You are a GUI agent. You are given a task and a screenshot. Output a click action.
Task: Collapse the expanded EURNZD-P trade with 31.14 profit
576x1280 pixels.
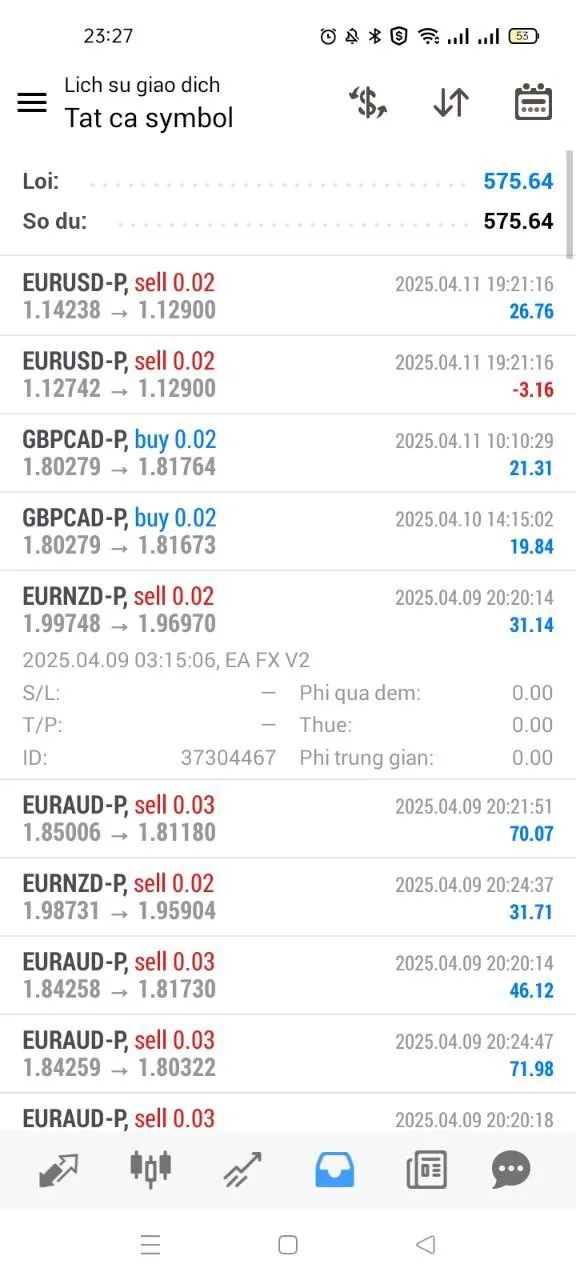(288, 609)
